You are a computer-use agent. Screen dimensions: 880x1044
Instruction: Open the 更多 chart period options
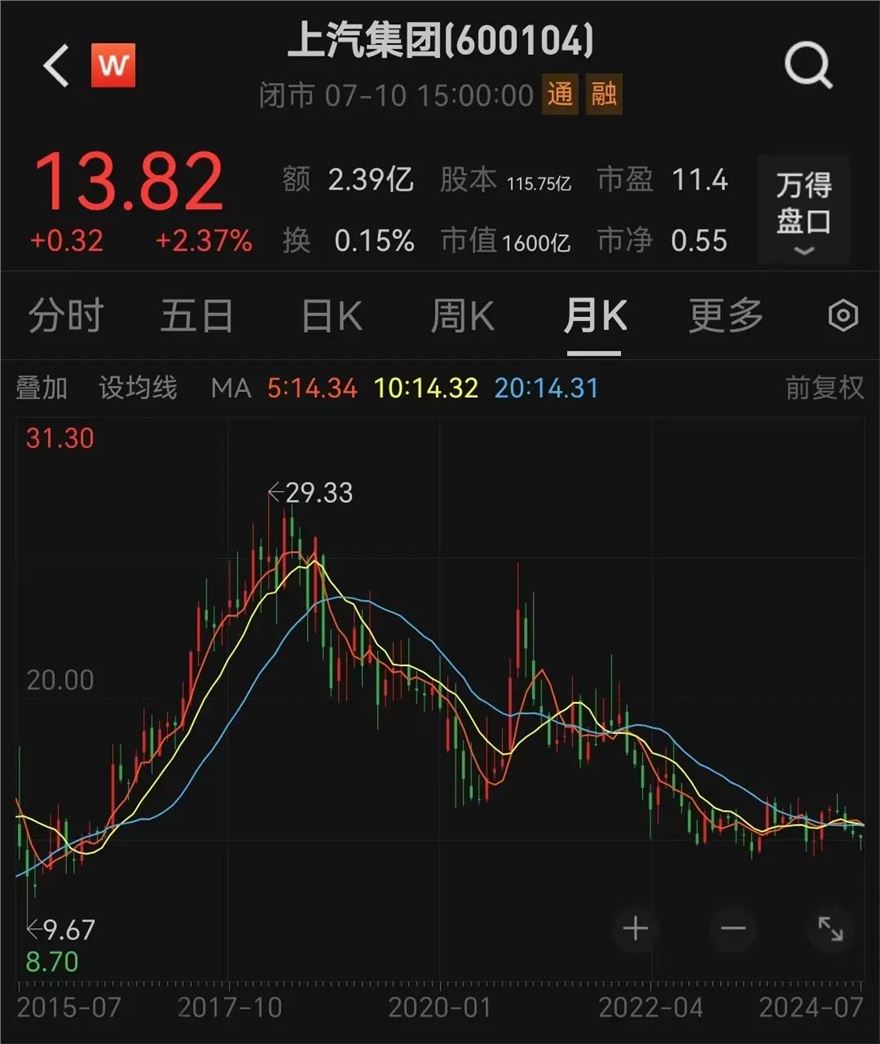726,316
